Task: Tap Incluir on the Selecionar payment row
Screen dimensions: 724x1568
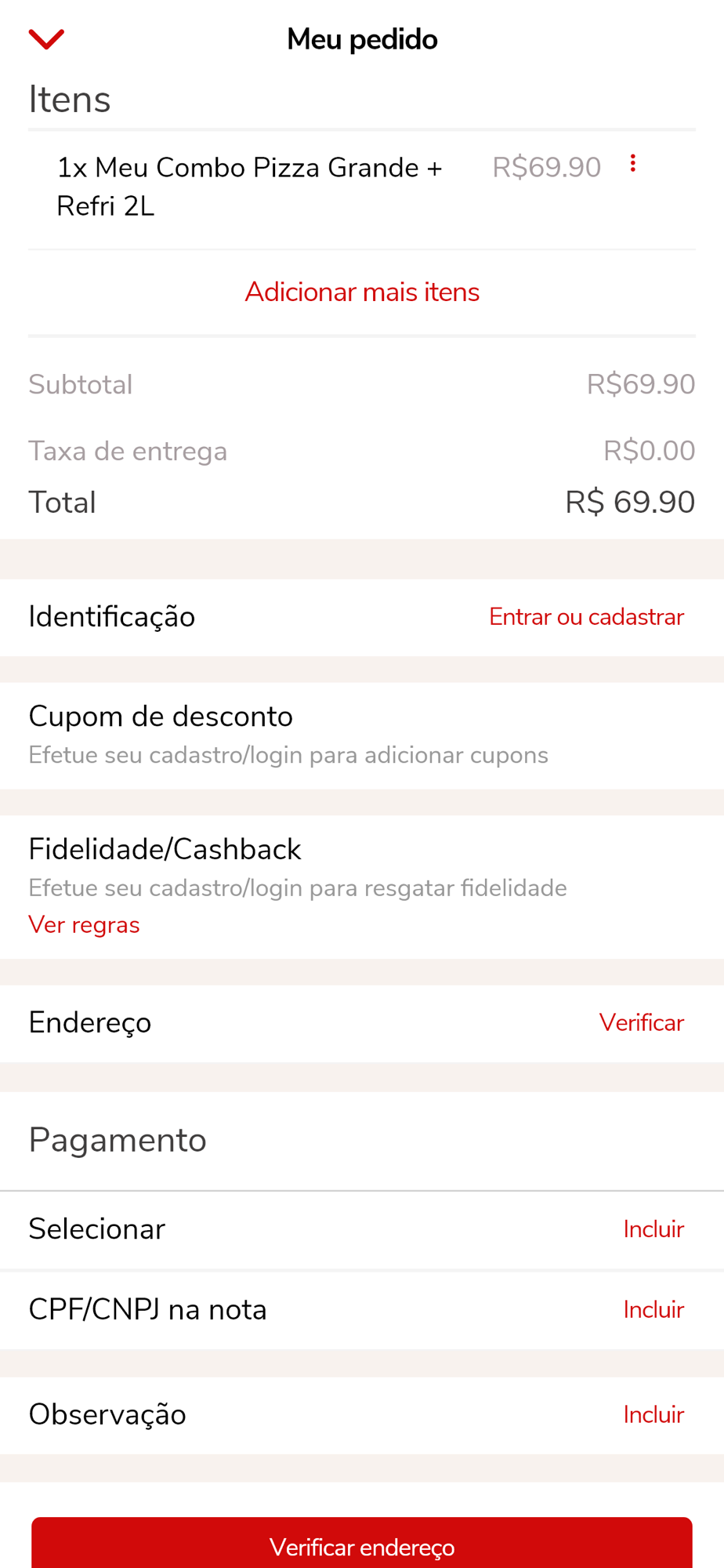Action: tap(653, 1229)
